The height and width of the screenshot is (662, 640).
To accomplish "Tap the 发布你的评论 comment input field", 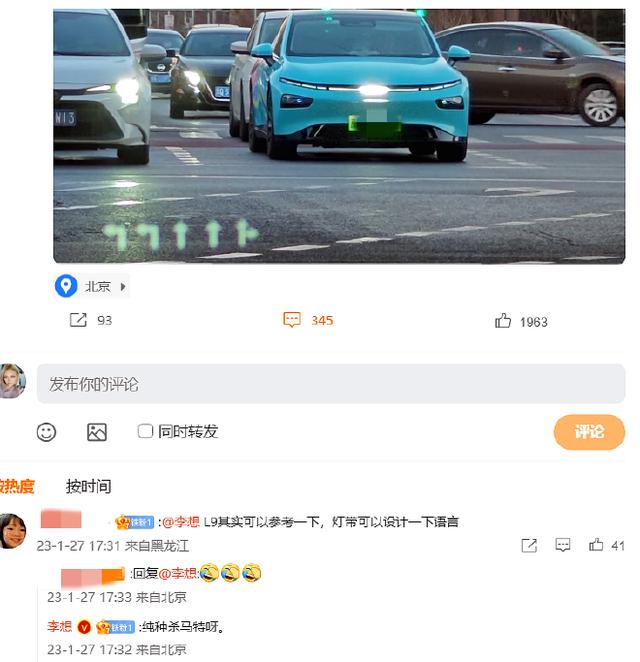I will [330, 384].
